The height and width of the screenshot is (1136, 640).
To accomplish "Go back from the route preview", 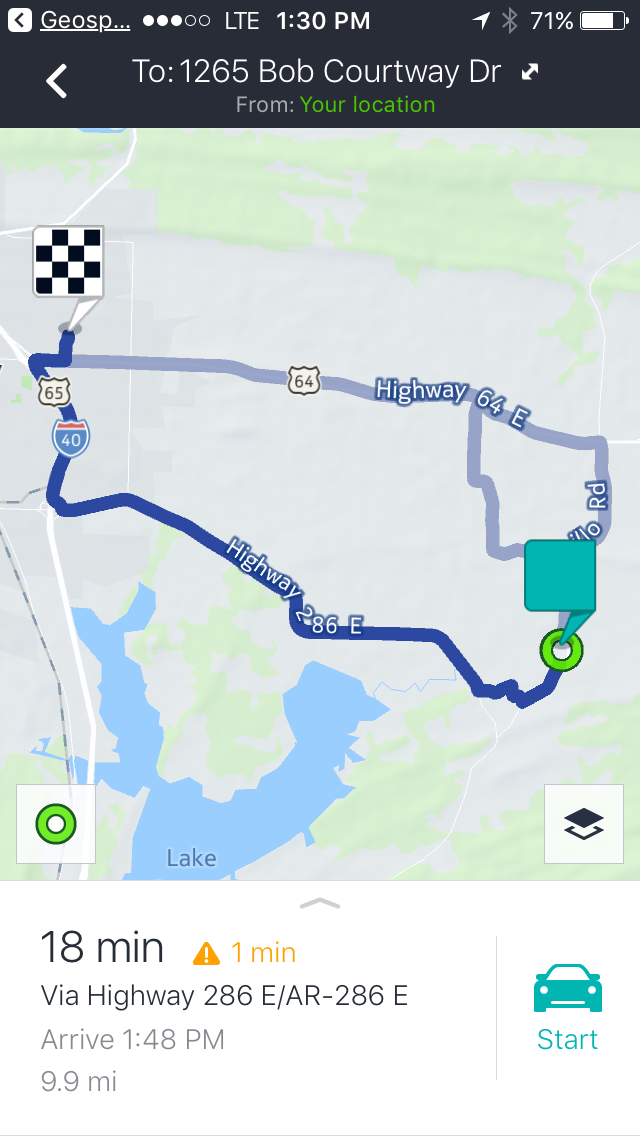I will pos(57,80).
